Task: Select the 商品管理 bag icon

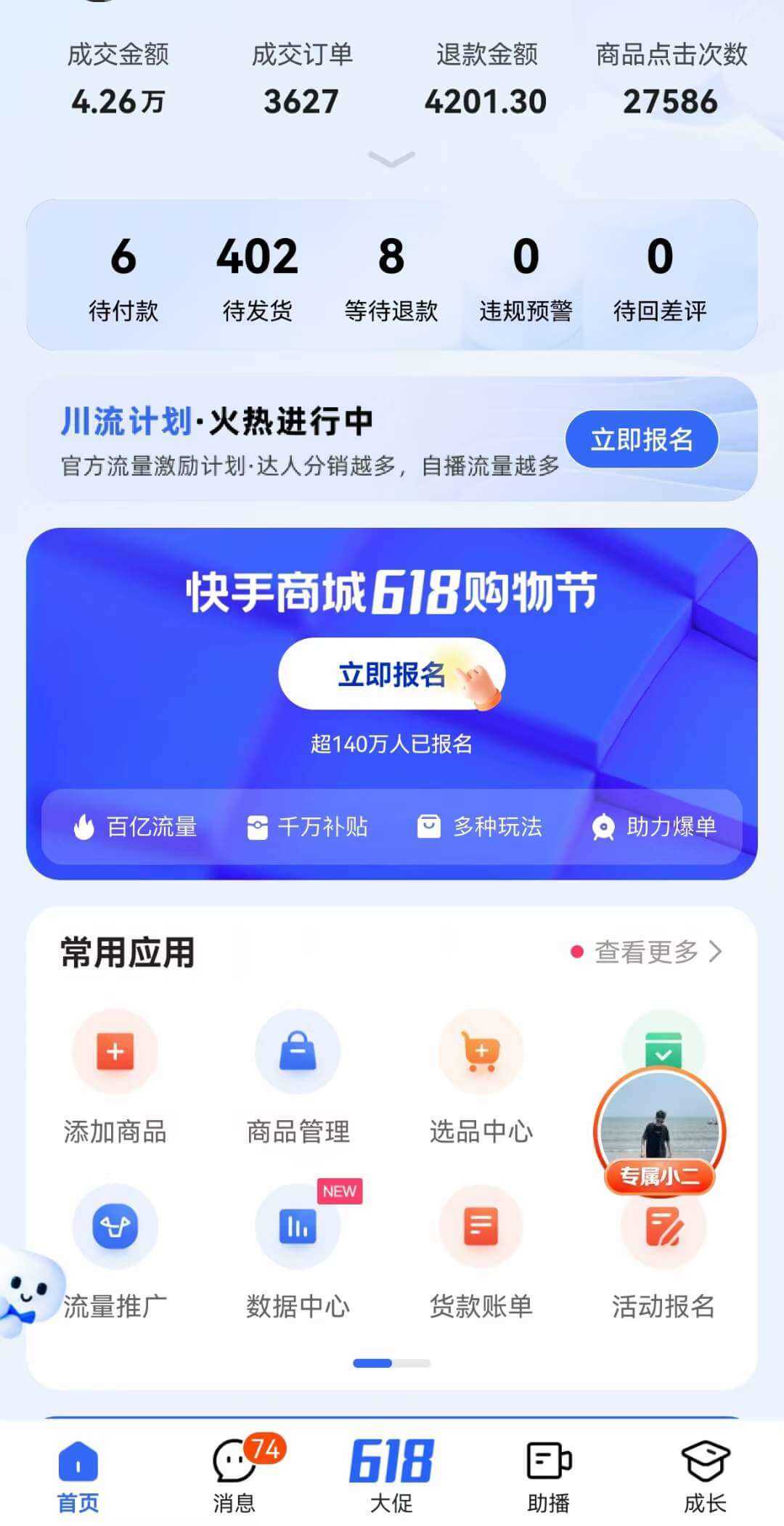Action: 298,1053
